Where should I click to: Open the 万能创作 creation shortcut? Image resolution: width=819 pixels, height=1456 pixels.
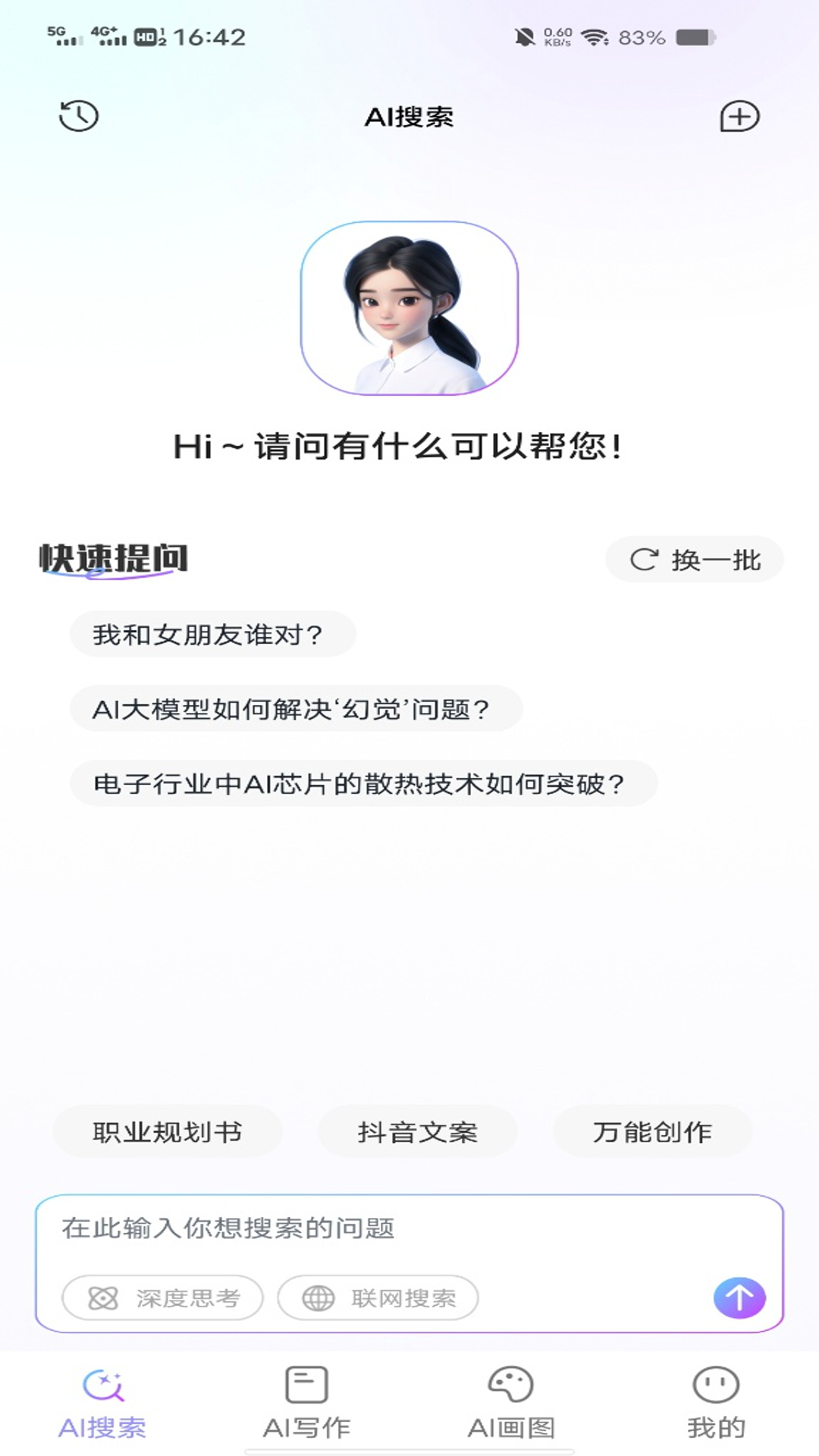653,1130
